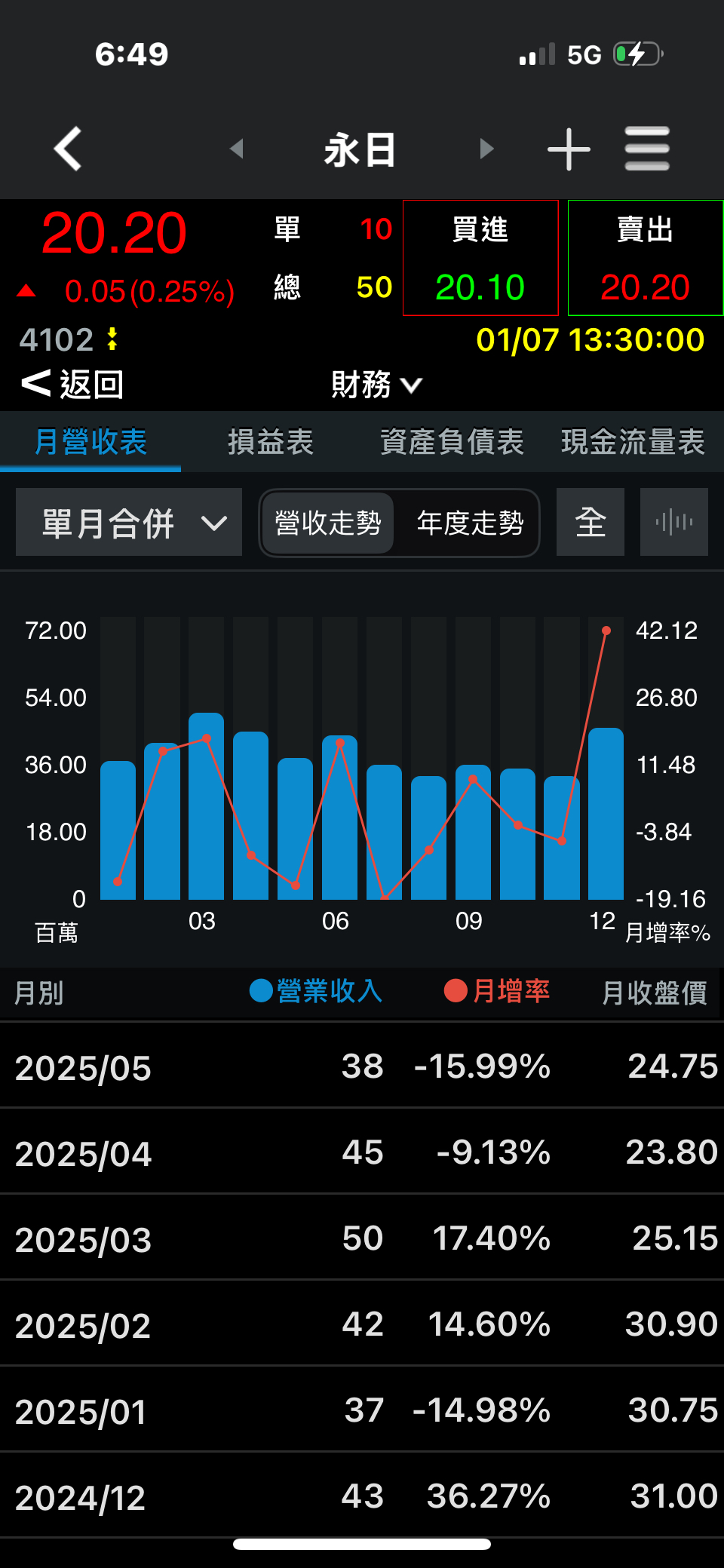The height and width of the screenshot is (1568, 724).
Task: Add 永日 with the plus icon
Action: (569, 149)
